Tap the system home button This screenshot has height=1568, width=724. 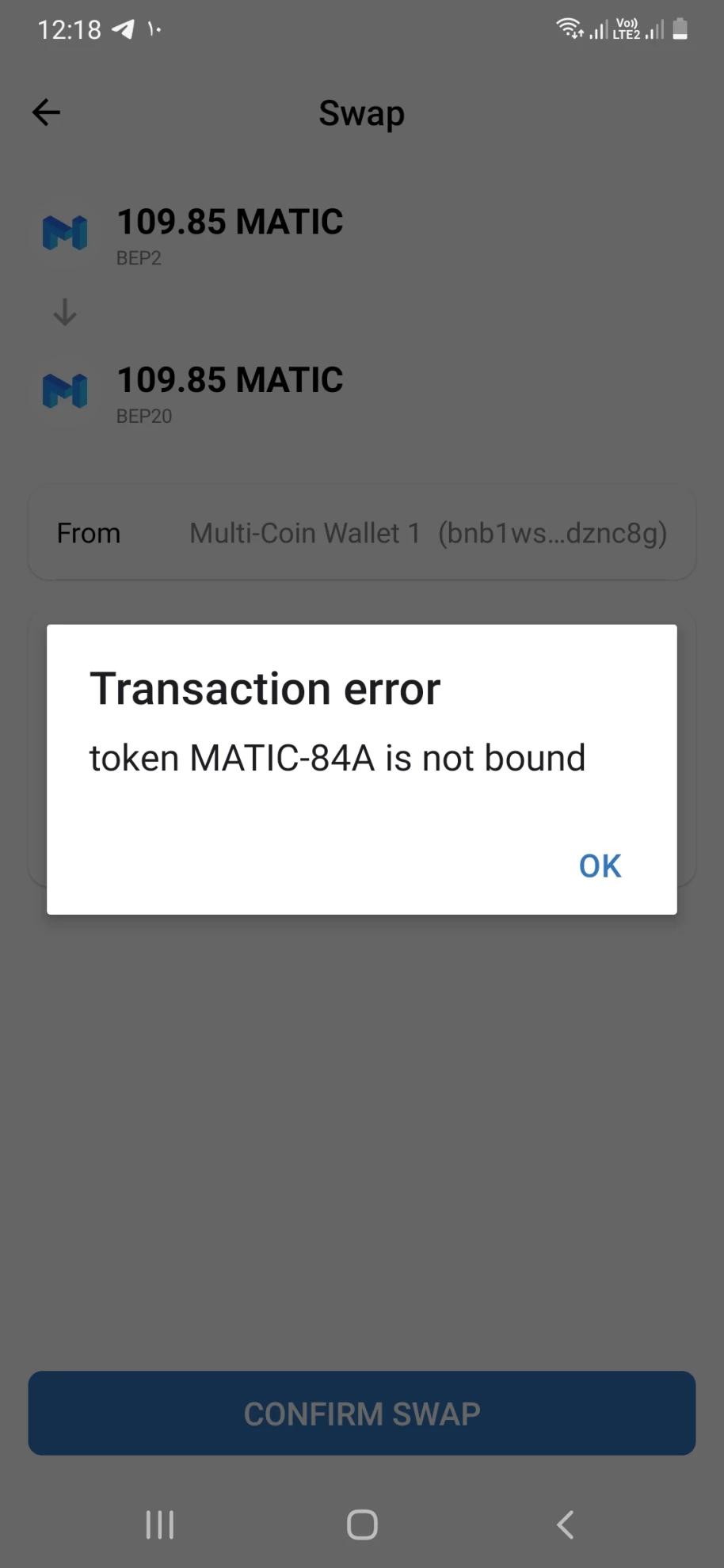point(362,1524)
